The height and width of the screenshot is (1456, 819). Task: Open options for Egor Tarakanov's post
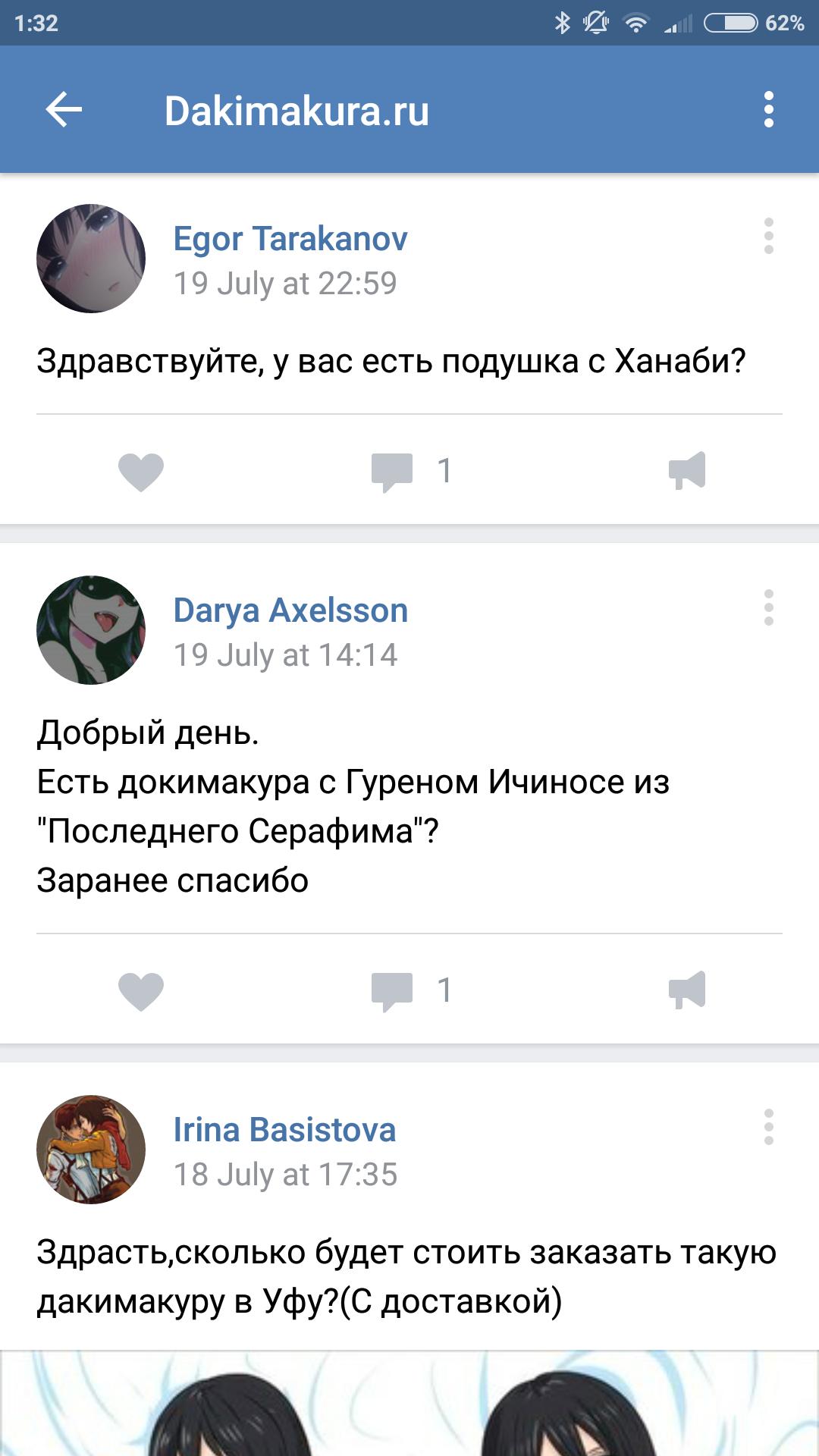(768, 236)
